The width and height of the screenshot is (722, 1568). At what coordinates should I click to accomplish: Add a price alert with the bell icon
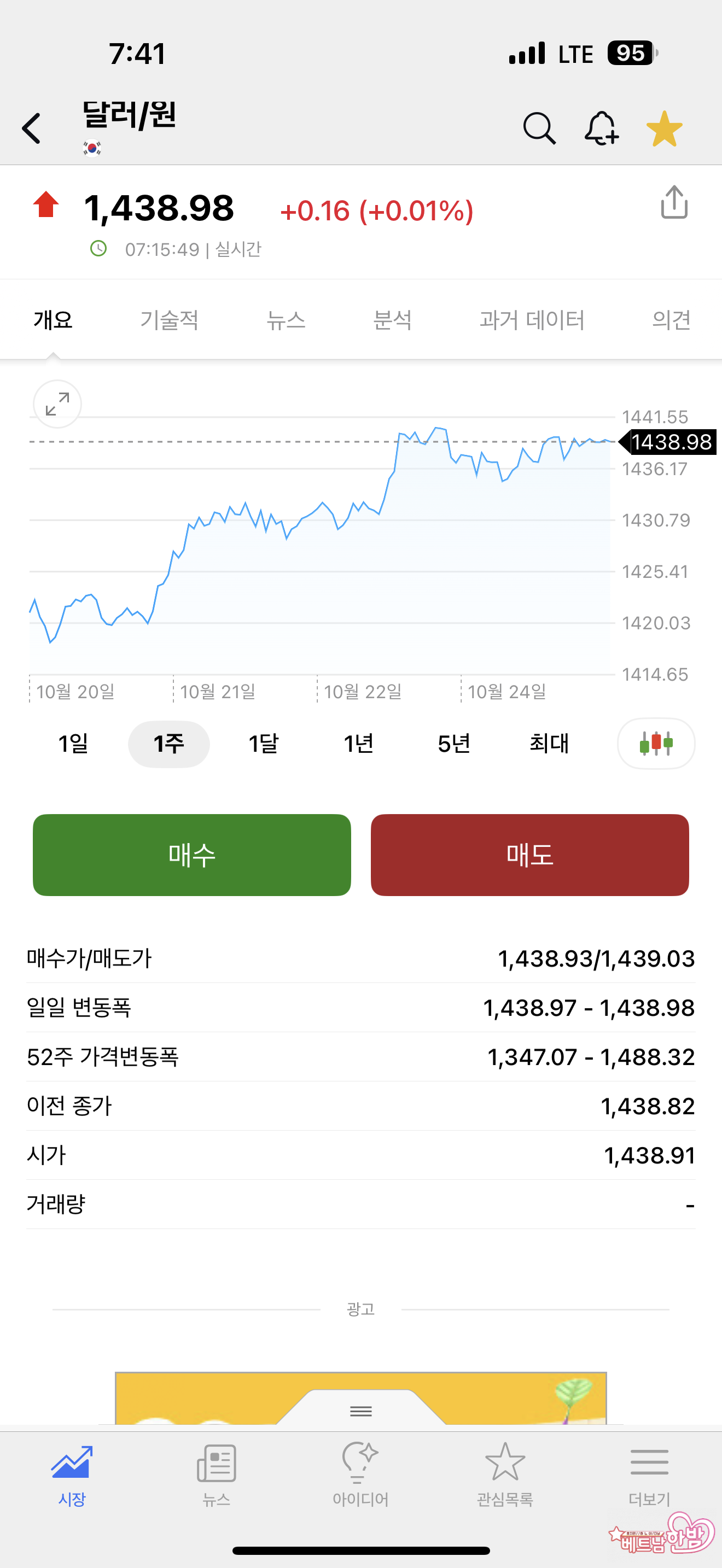coord(602,128)
